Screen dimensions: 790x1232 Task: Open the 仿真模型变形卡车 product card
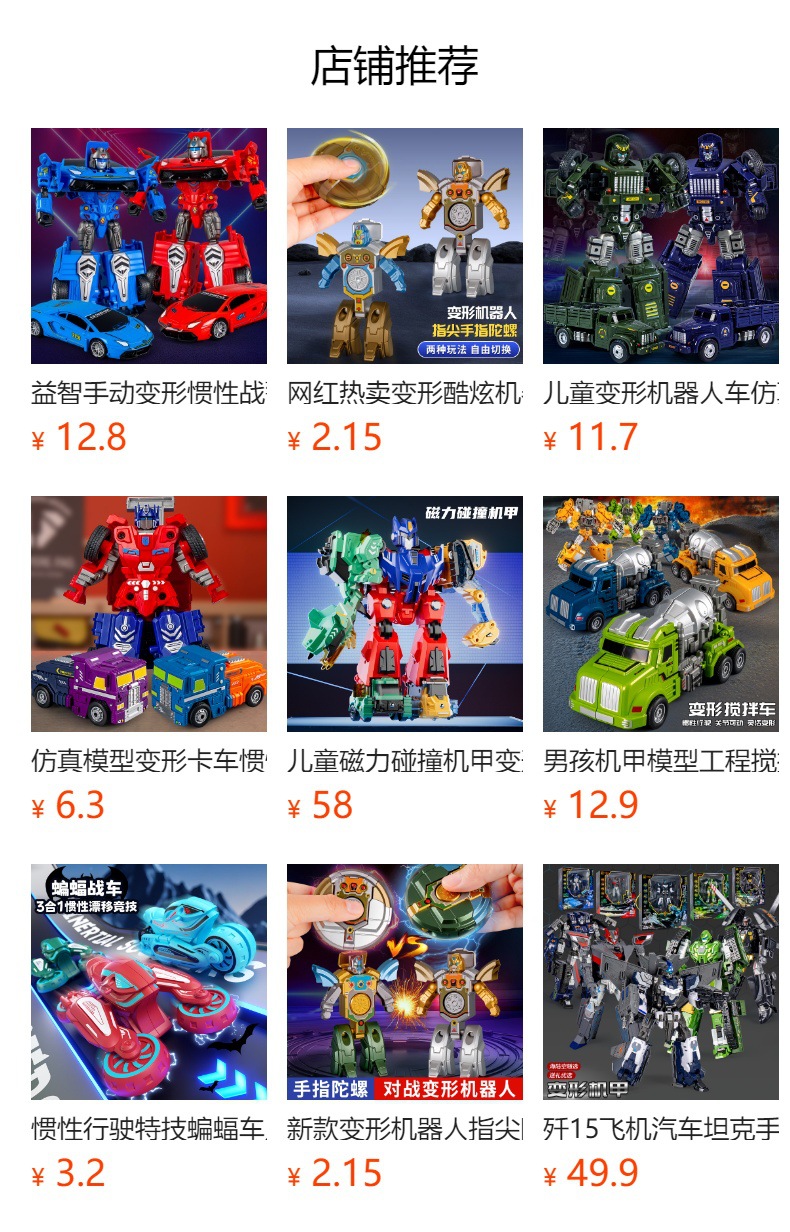tap(149, 614)
